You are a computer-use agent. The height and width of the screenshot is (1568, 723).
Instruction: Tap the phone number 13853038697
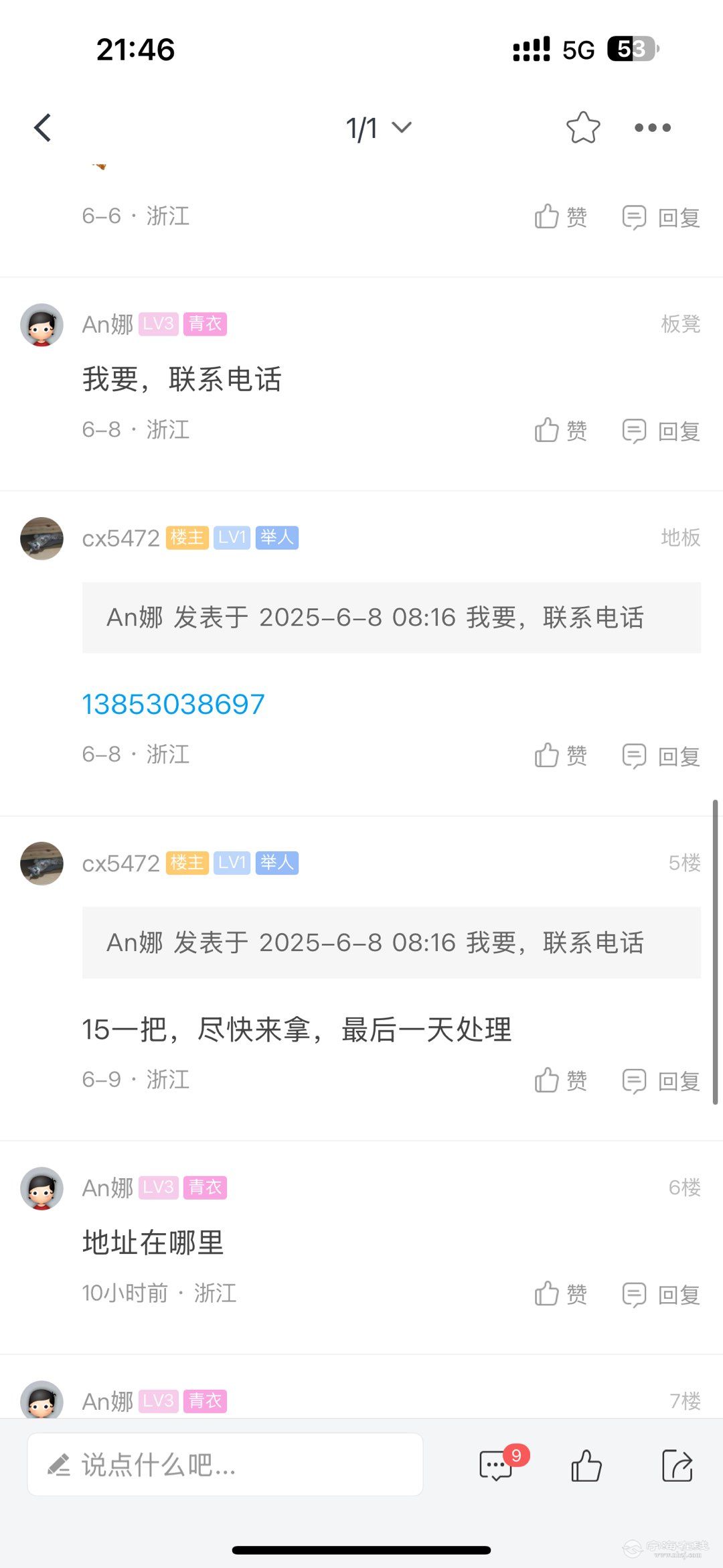[173, 704]
